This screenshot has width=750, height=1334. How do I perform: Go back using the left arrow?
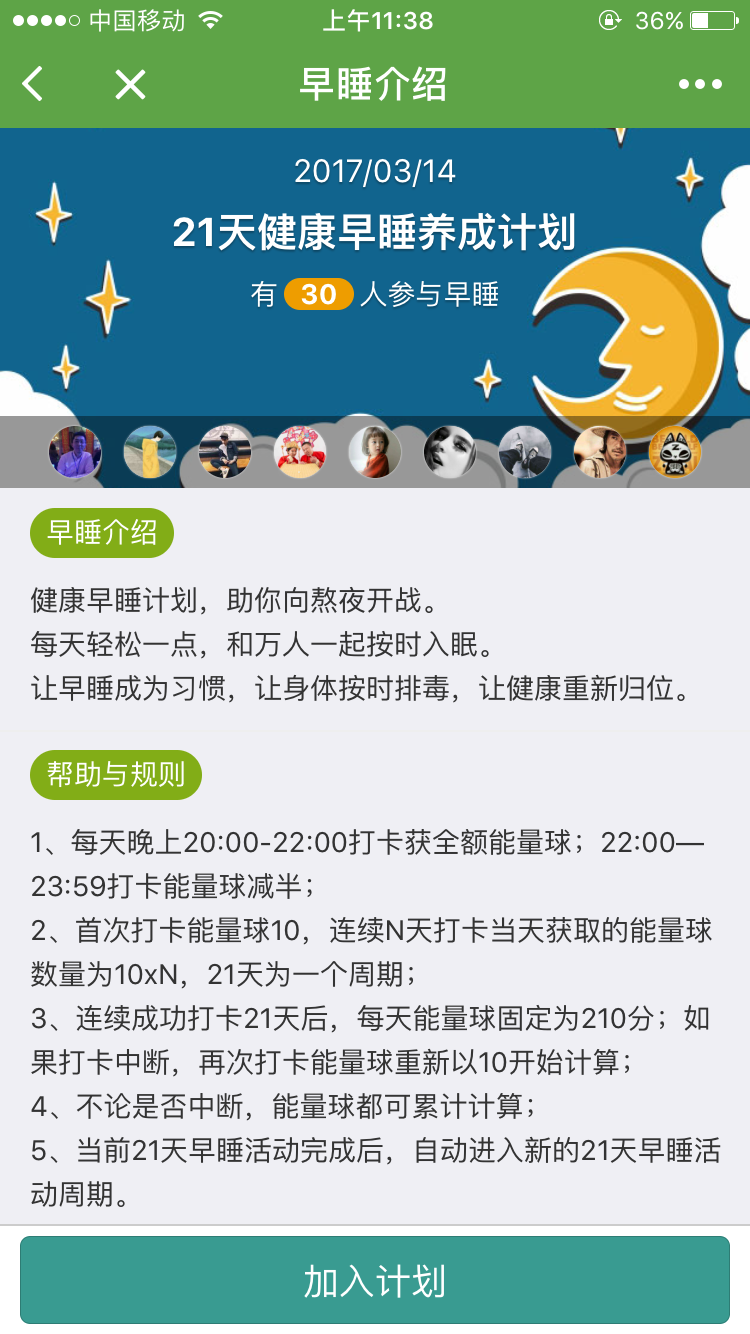33,84
